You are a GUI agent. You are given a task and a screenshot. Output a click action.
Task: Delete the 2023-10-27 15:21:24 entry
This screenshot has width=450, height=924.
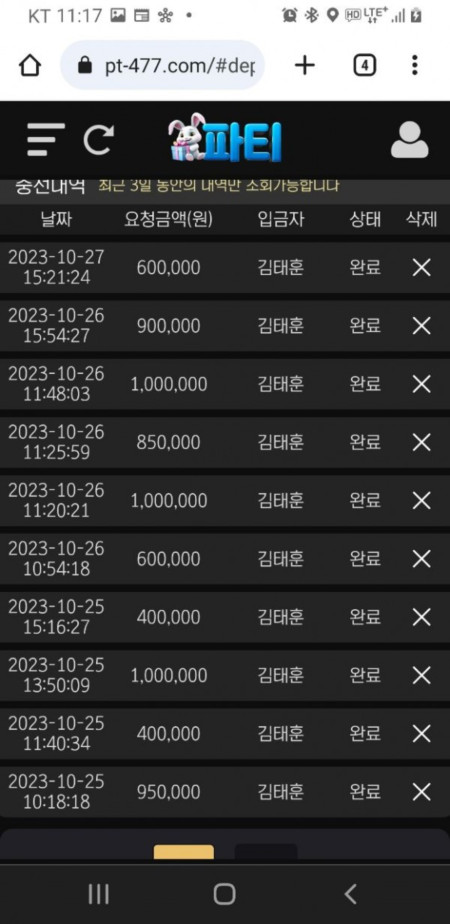click(x=421, y=268)
